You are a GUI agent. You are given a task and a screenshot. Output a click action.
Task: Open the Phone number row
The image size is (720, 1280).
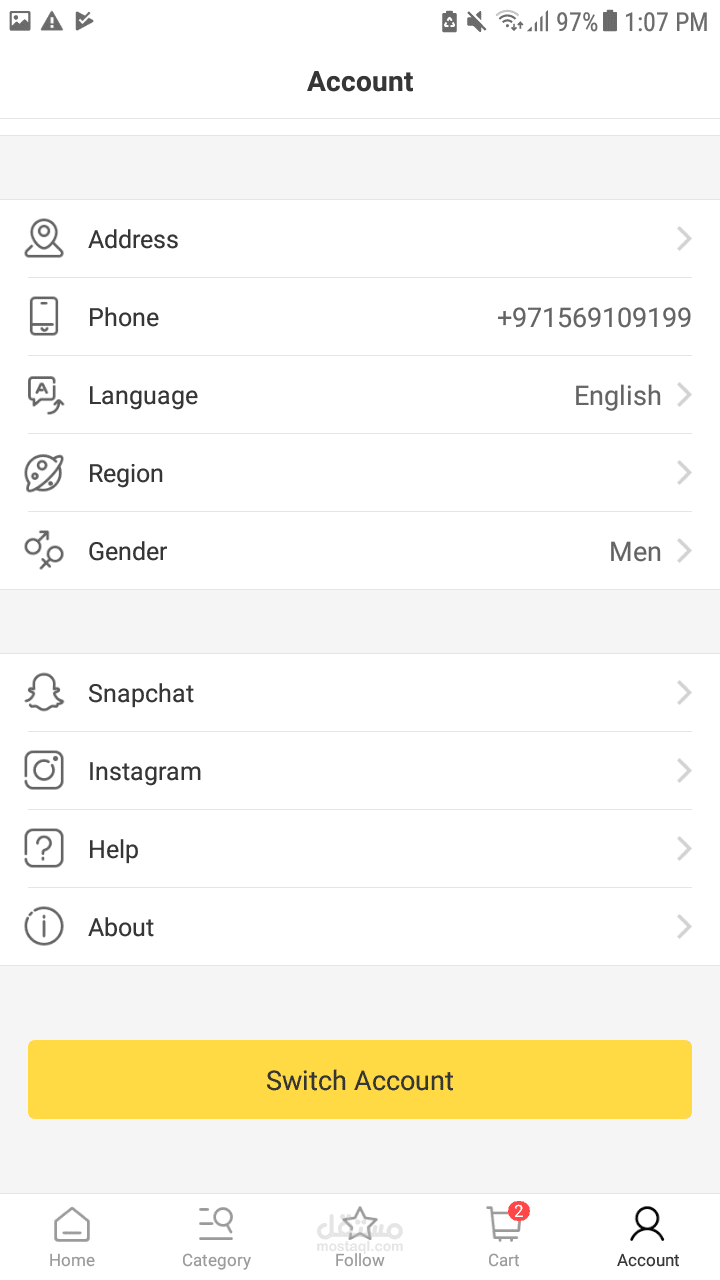coord(360,317)
